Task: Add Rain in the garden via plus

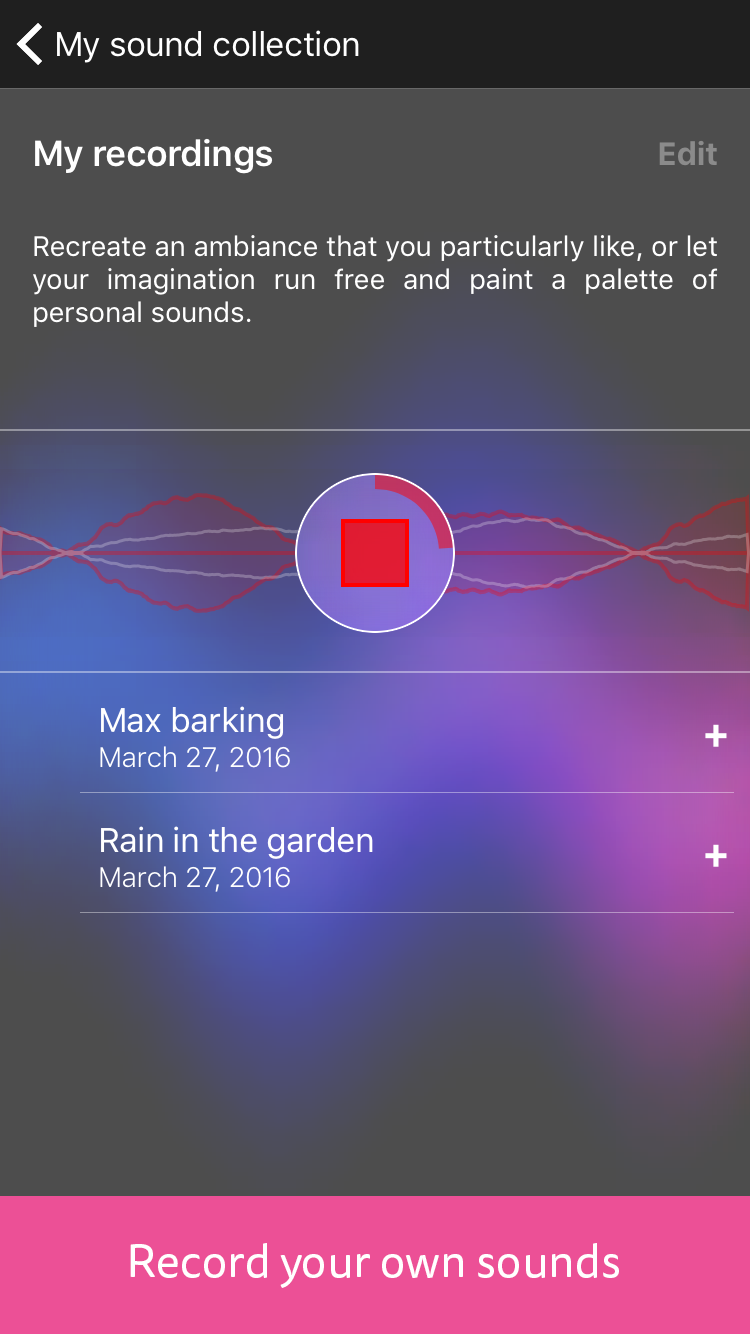Action: 715,857
